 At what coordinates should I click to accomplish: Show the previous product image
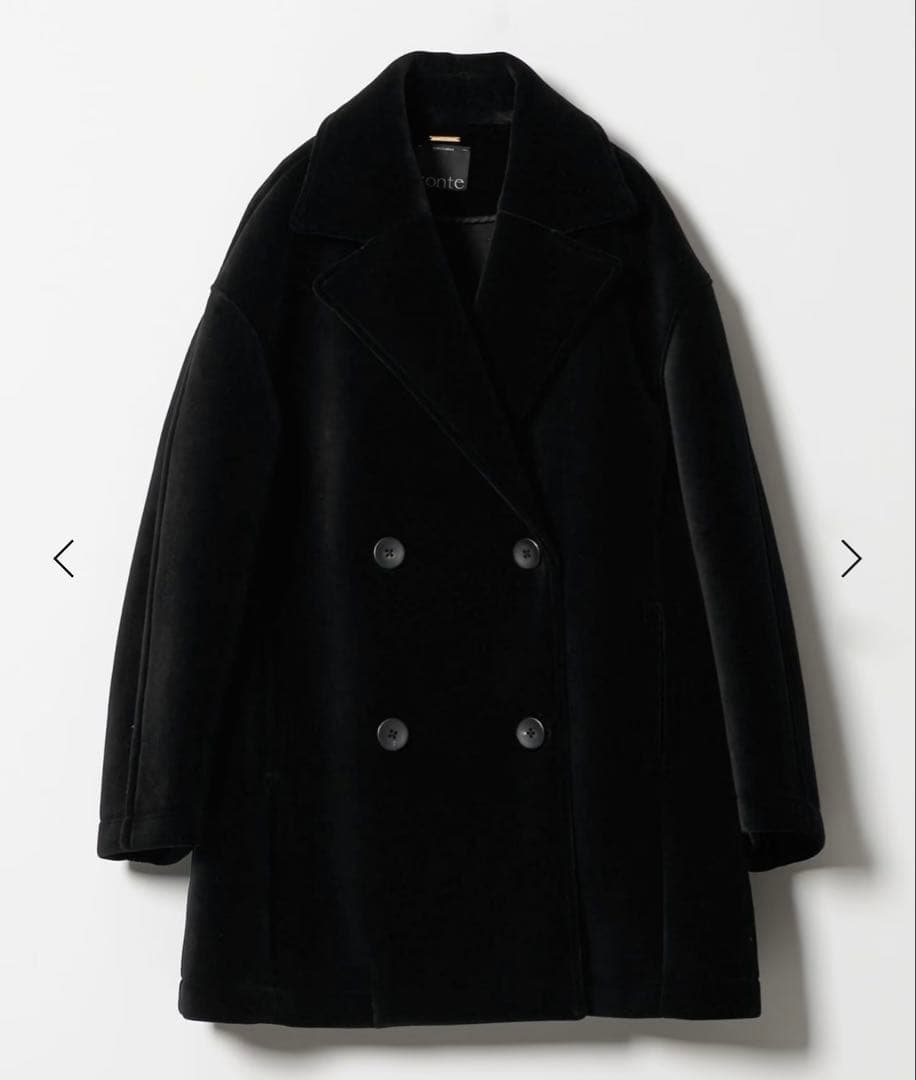pos(63,558)
